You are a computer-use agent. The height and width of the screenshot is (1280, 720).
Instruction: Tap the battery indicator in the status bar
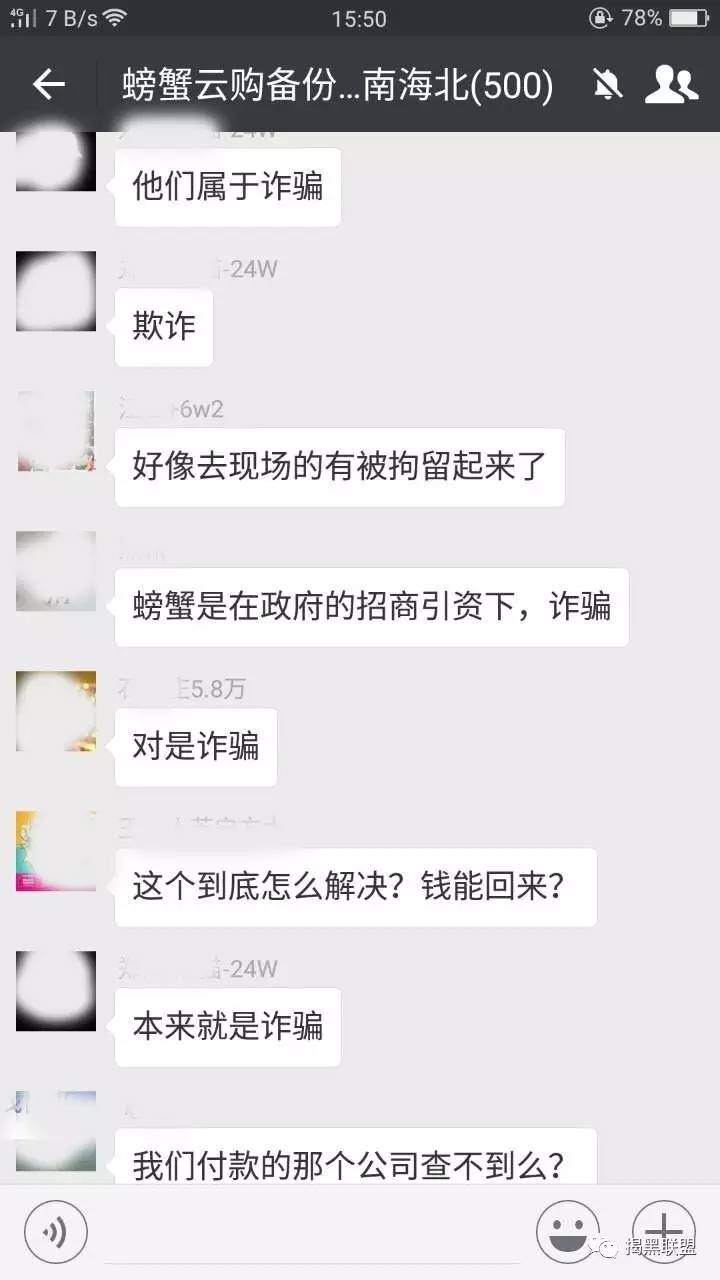click(x=688, y=17)
